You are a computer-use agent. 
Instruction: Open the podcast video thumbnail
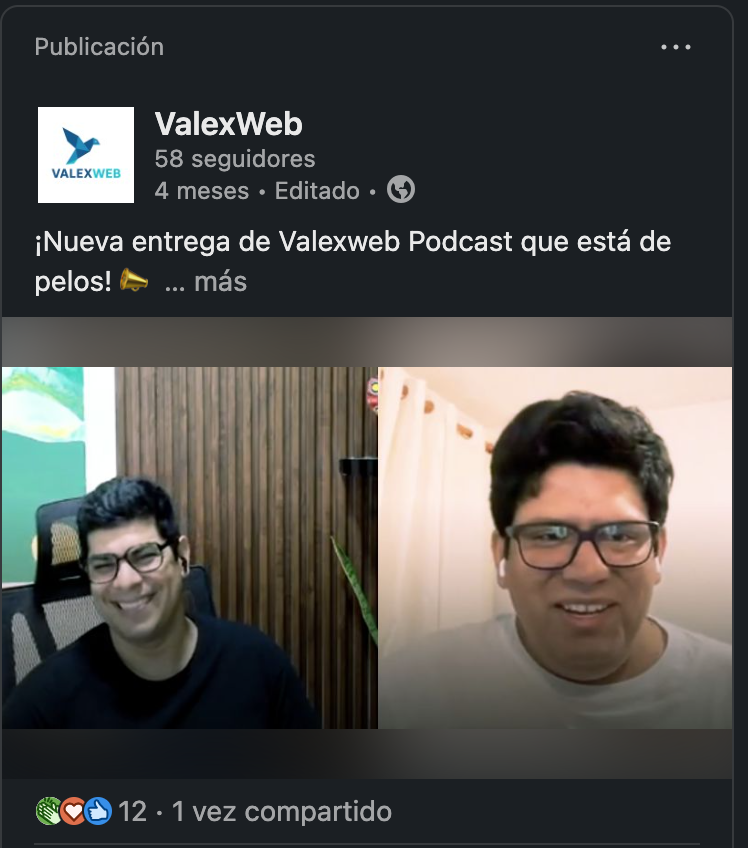[x=366, y=548]
